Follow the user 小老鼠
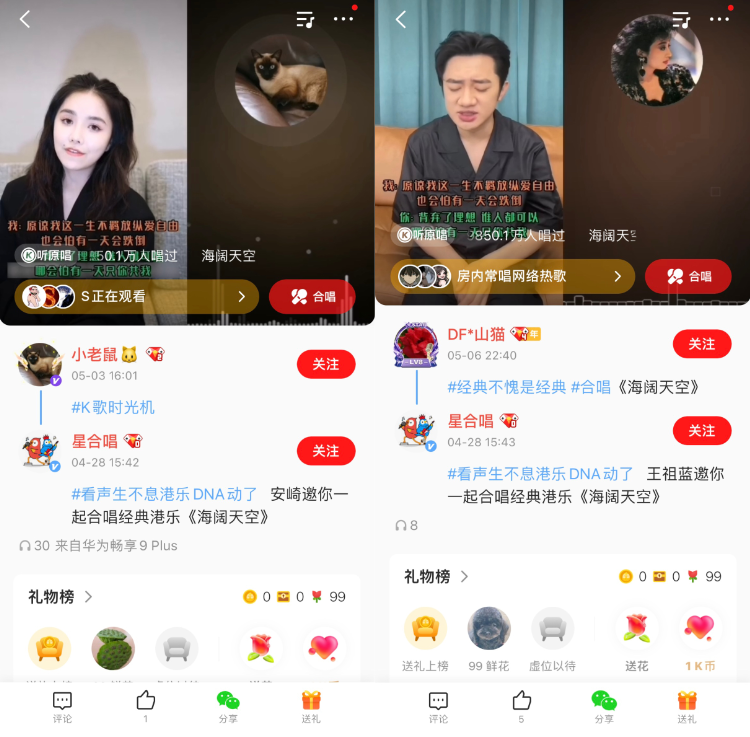The image size is (750, 737). 326,364
